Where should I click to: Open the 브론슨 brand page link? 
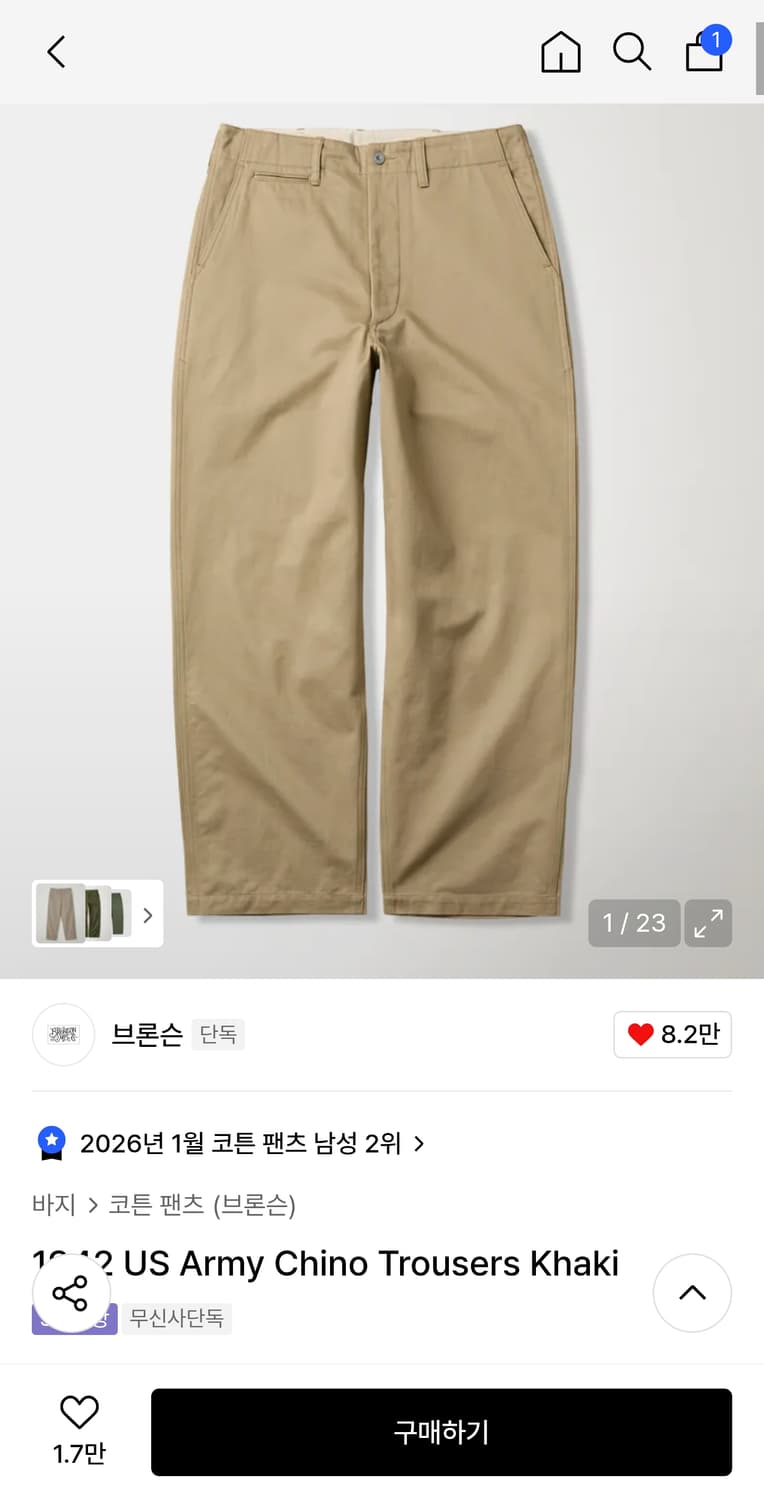click(x=146, y=1034)
